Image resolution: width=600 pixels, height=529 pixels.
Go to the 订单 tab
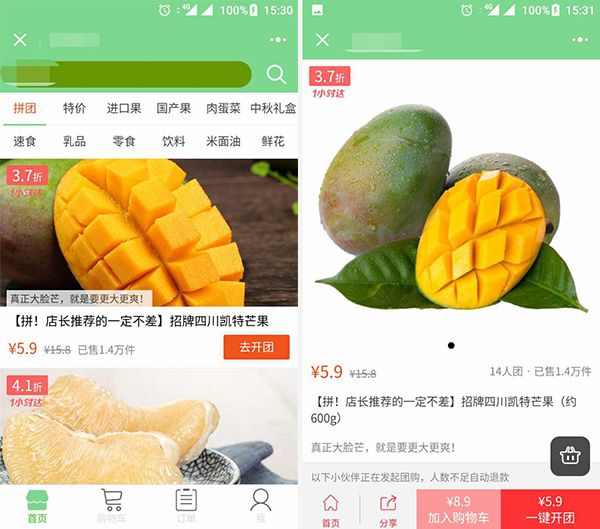(186, 506)
